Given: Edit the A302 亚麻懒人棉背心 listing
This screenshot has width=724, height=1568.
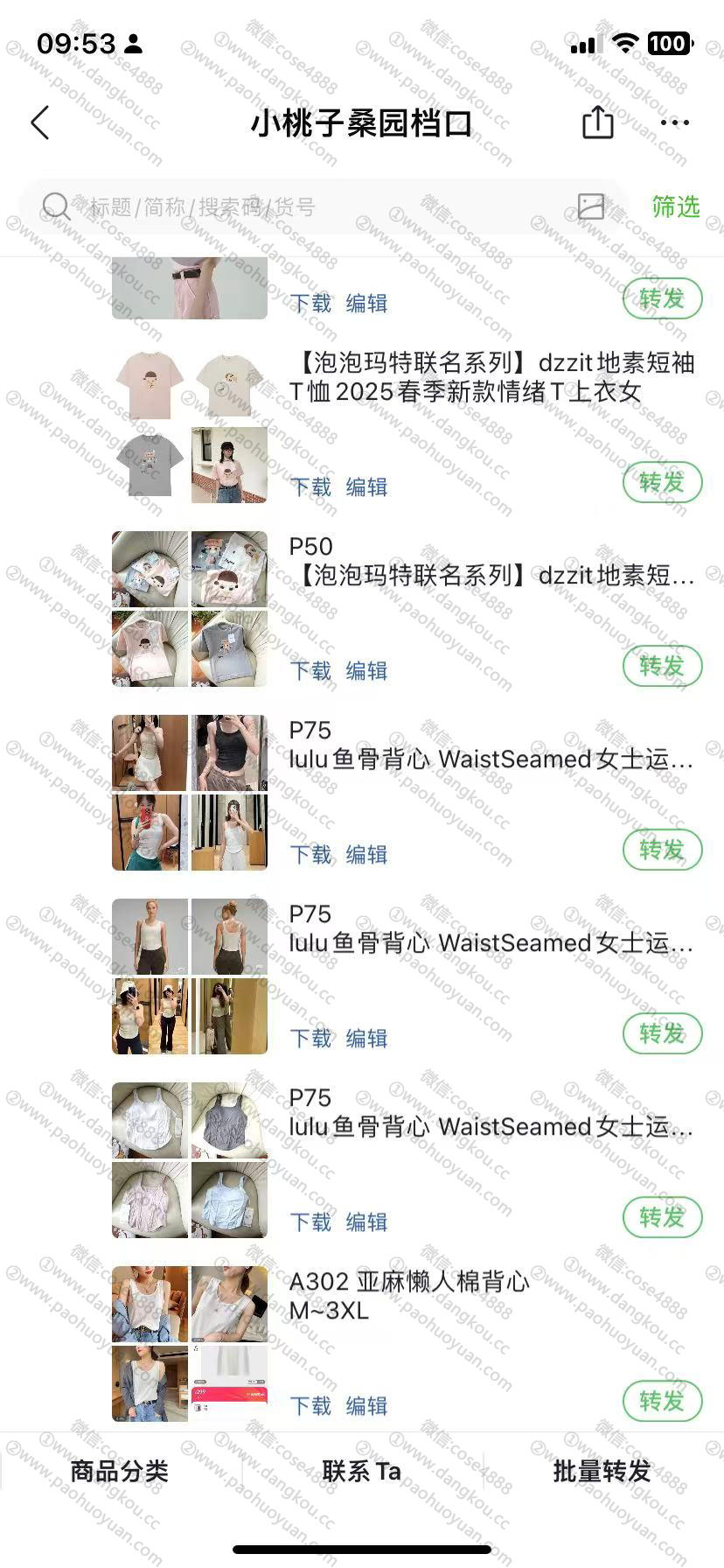Looking at the screenshot, I should [x=366, y=1406].
